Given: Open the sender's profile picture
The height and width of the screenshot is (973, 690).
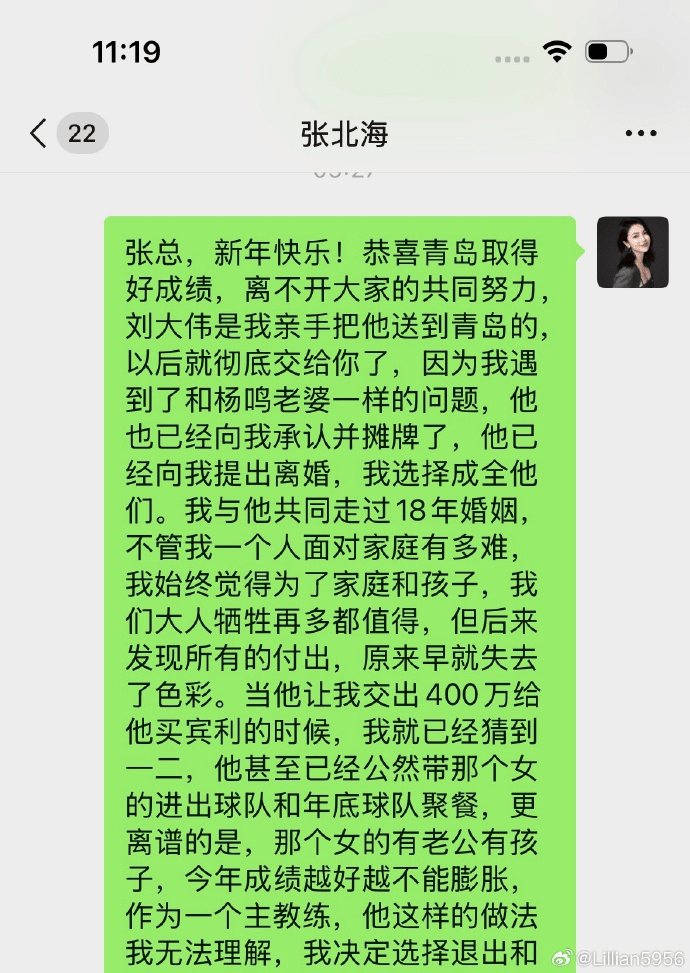Looking at the screenshot, I should pos(632,252).
